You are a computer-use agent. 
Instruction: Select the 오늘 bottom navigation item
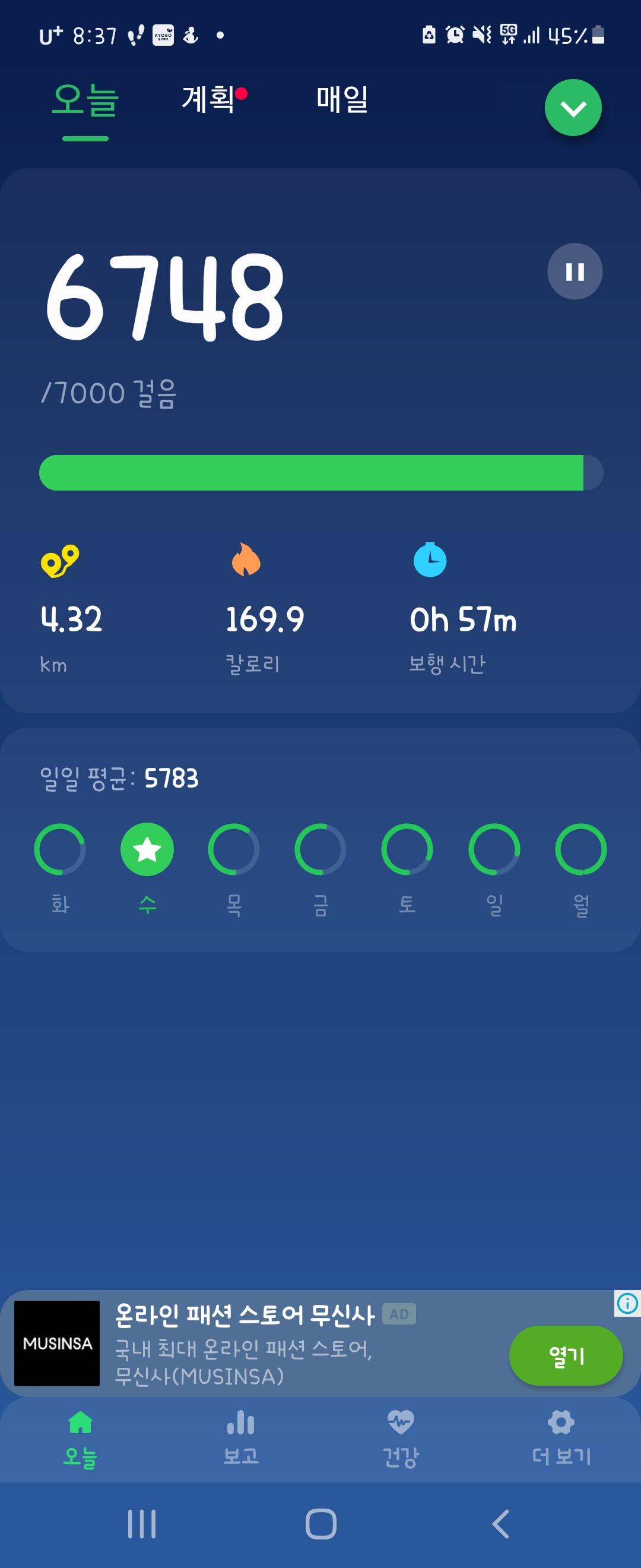pos(80,1438)
